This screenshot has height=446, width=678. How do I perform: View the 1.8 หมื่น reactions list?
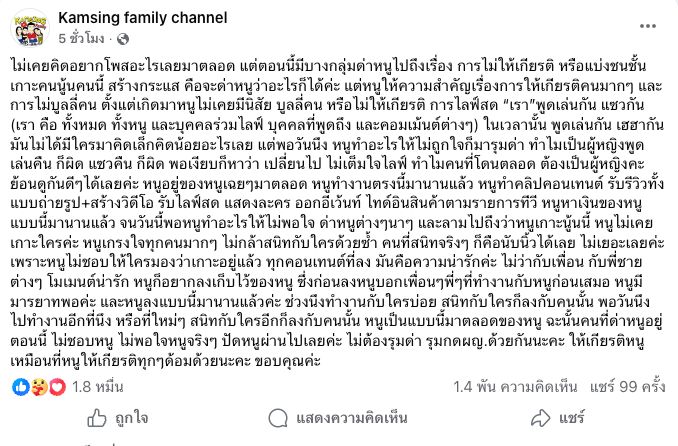click(x=86, y=384)
